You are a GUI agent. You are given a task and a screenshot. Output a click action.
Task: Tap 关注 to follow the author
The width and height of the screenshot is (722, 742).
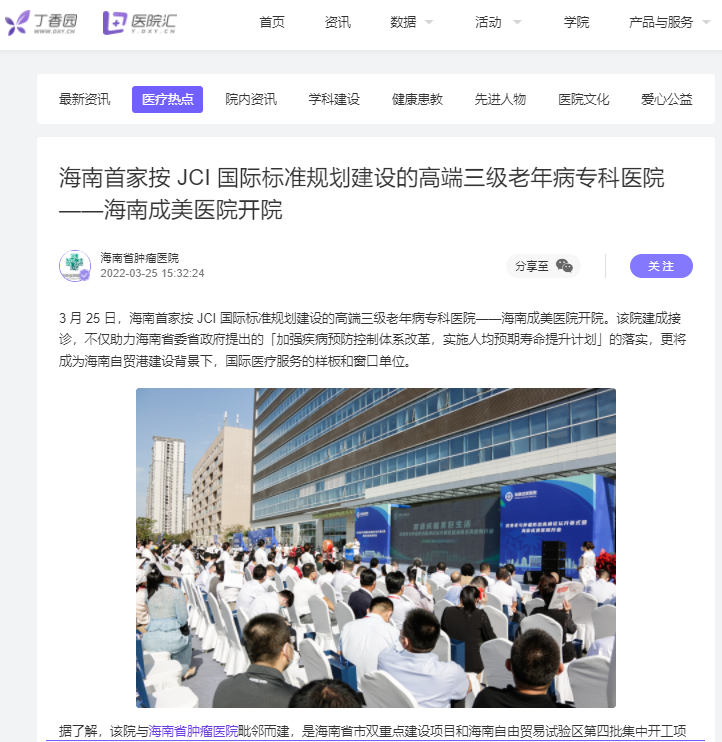click(661, 266)
